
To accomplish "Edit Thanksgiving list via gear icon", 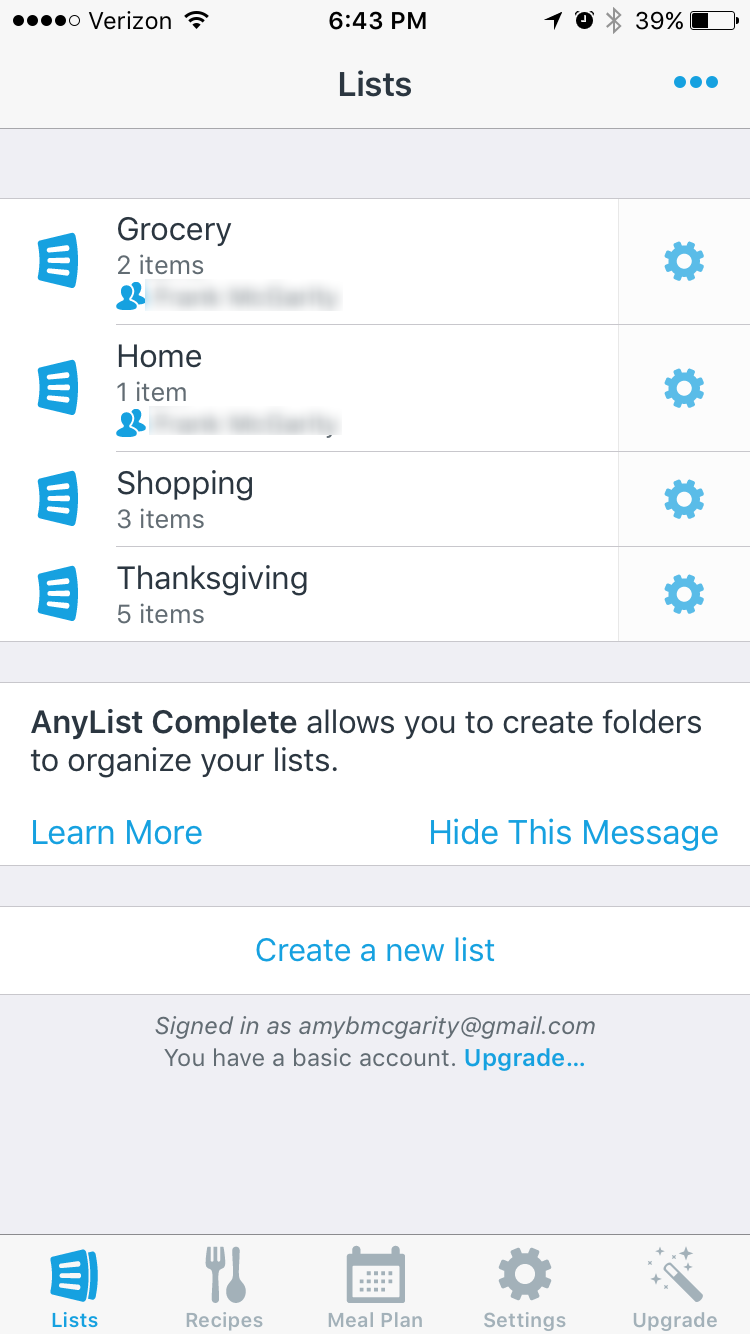I will [684, 594].
